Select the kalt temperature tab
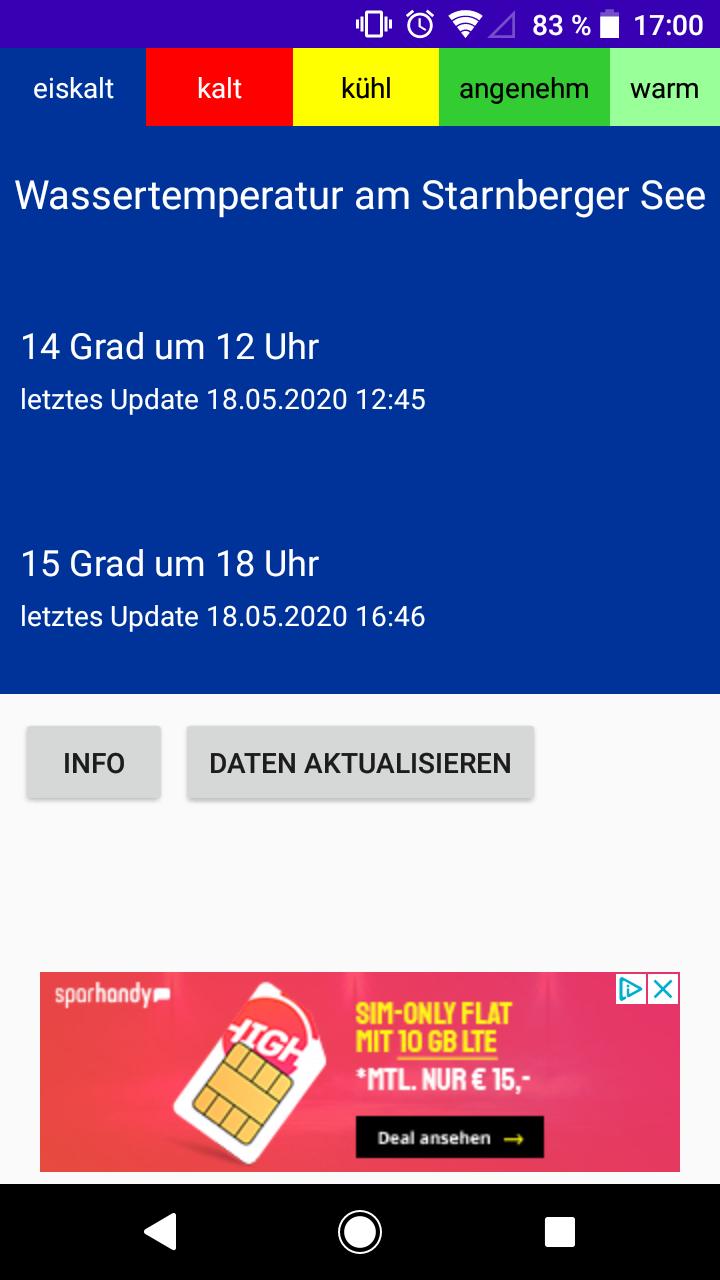The width and height of the screenshot is (720, 1280). click(x=219, y=88)
